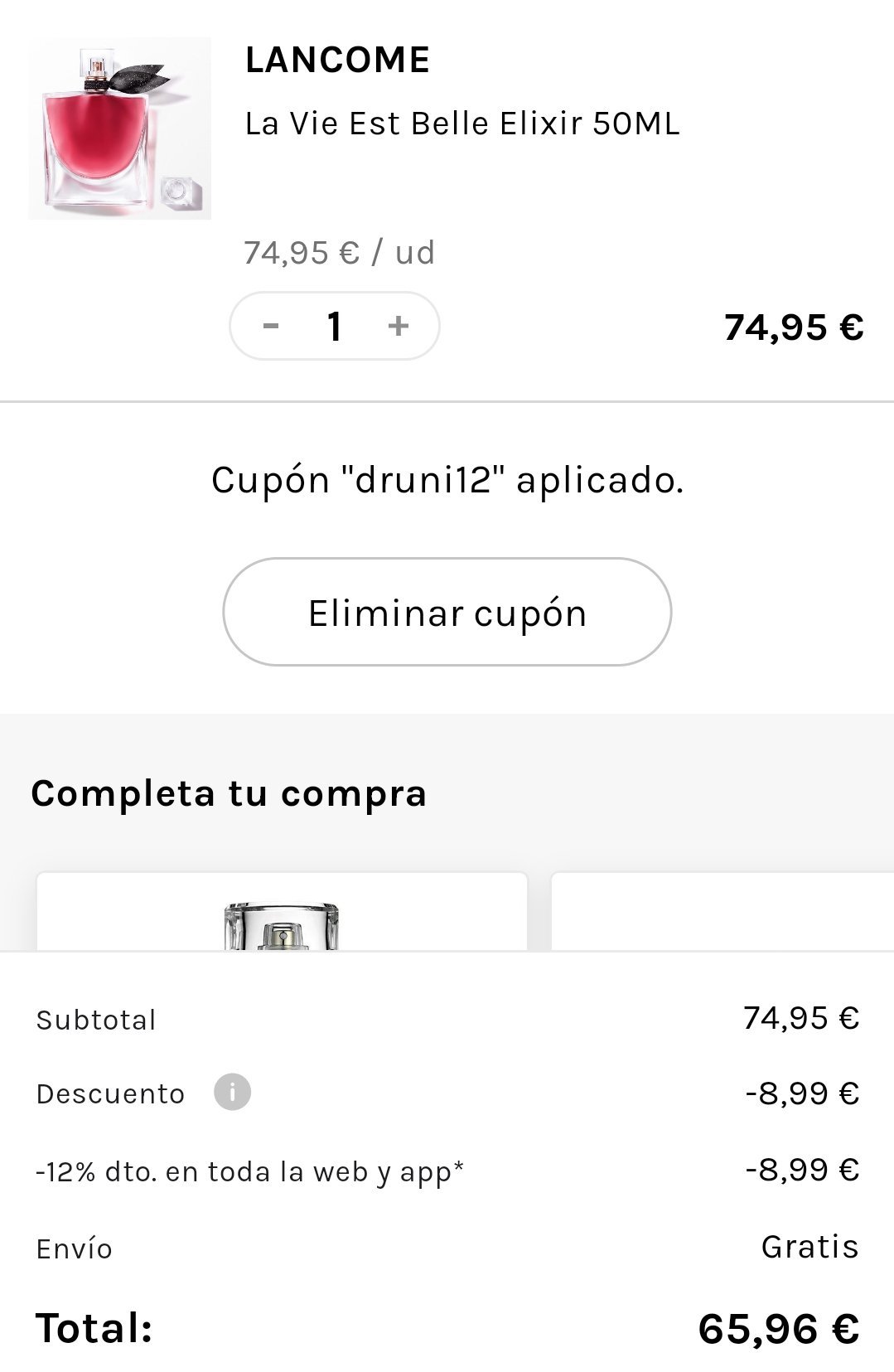Increase La Vie Est Belle quantity

pos(399,326)
